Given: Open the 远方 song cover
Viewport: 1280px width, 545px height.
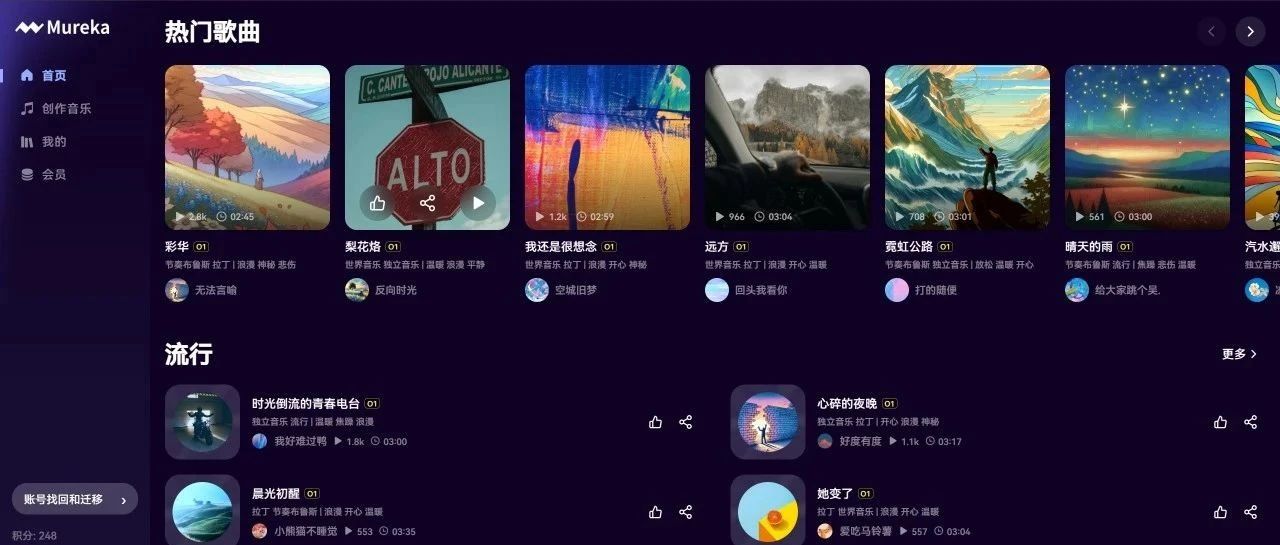Looking at the screenshot, I should (x=787, y=147).
